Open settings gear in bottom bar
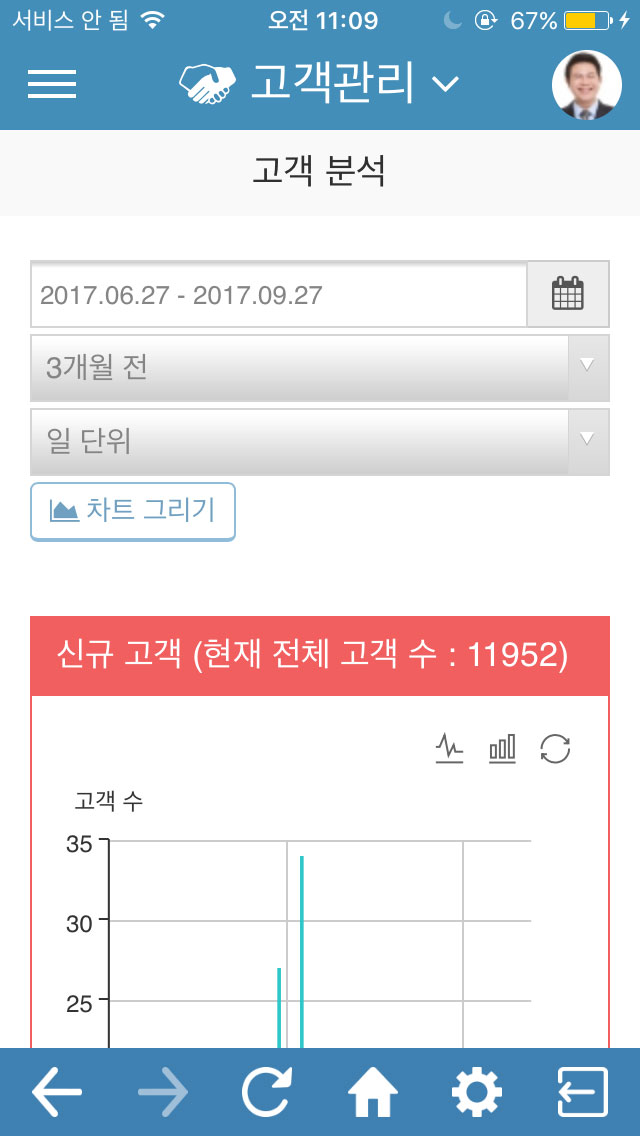The width and height of the screenshot is (640, 1136). tap(477, 1091)
